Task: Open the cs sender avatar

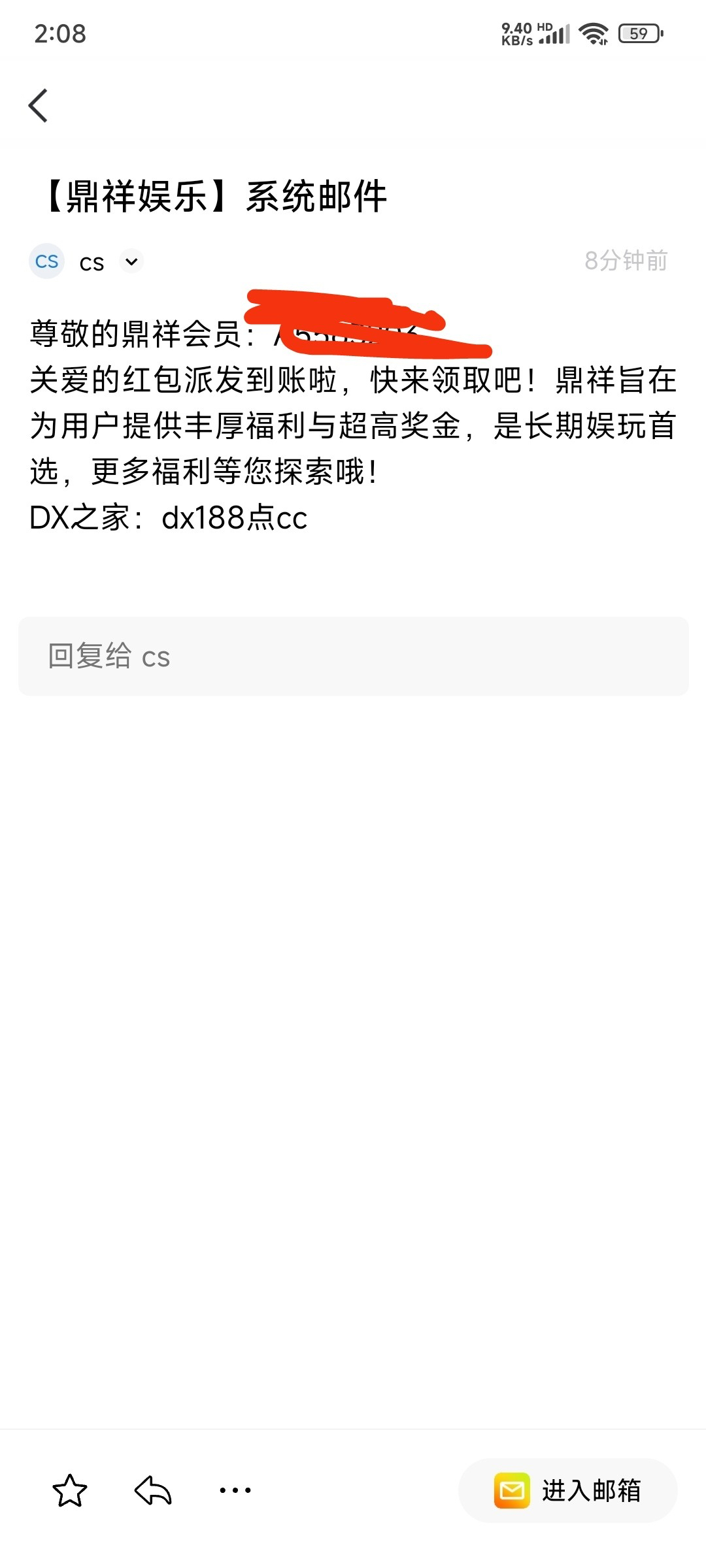Action: (46, 261)
